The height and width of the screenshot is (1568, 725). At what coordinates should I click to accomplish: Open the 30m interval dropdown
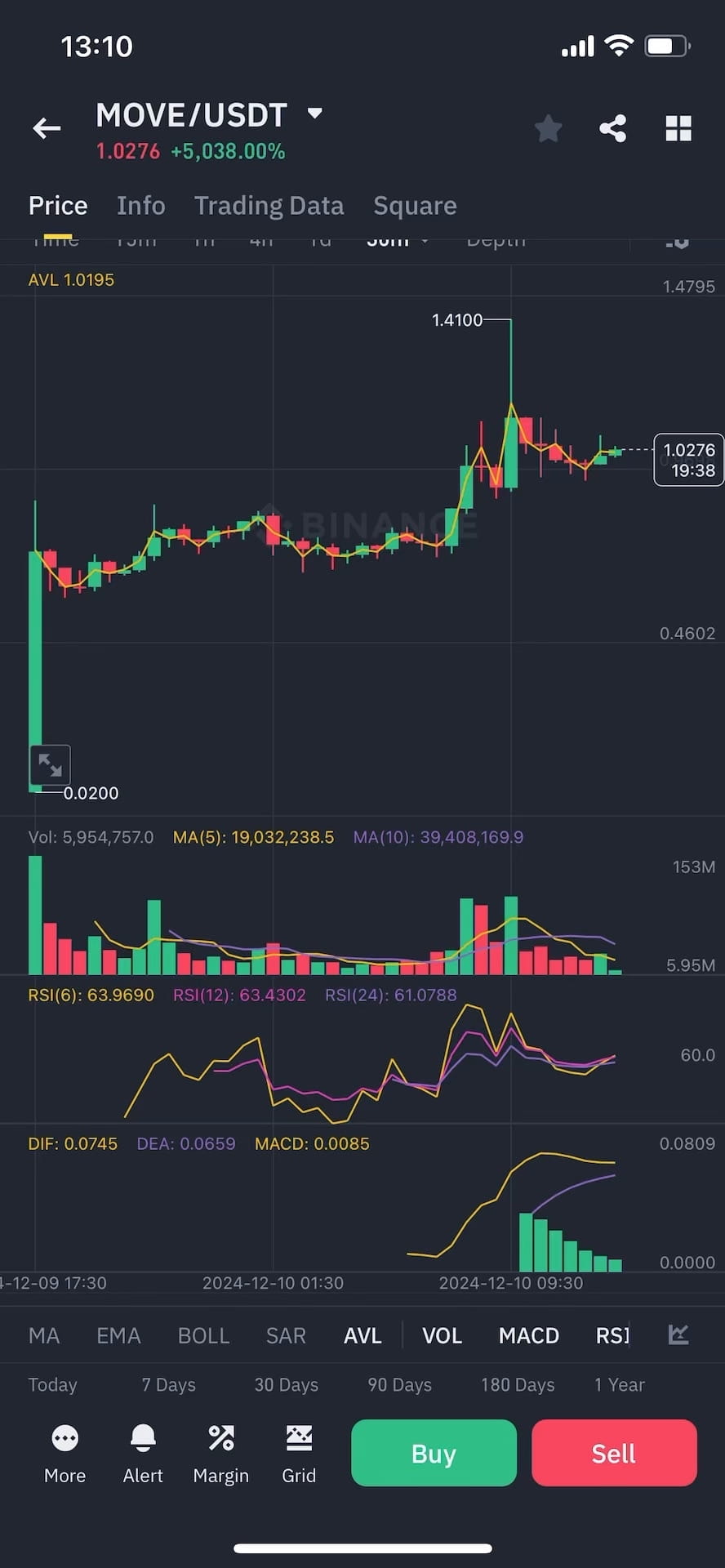coord(398,239)
